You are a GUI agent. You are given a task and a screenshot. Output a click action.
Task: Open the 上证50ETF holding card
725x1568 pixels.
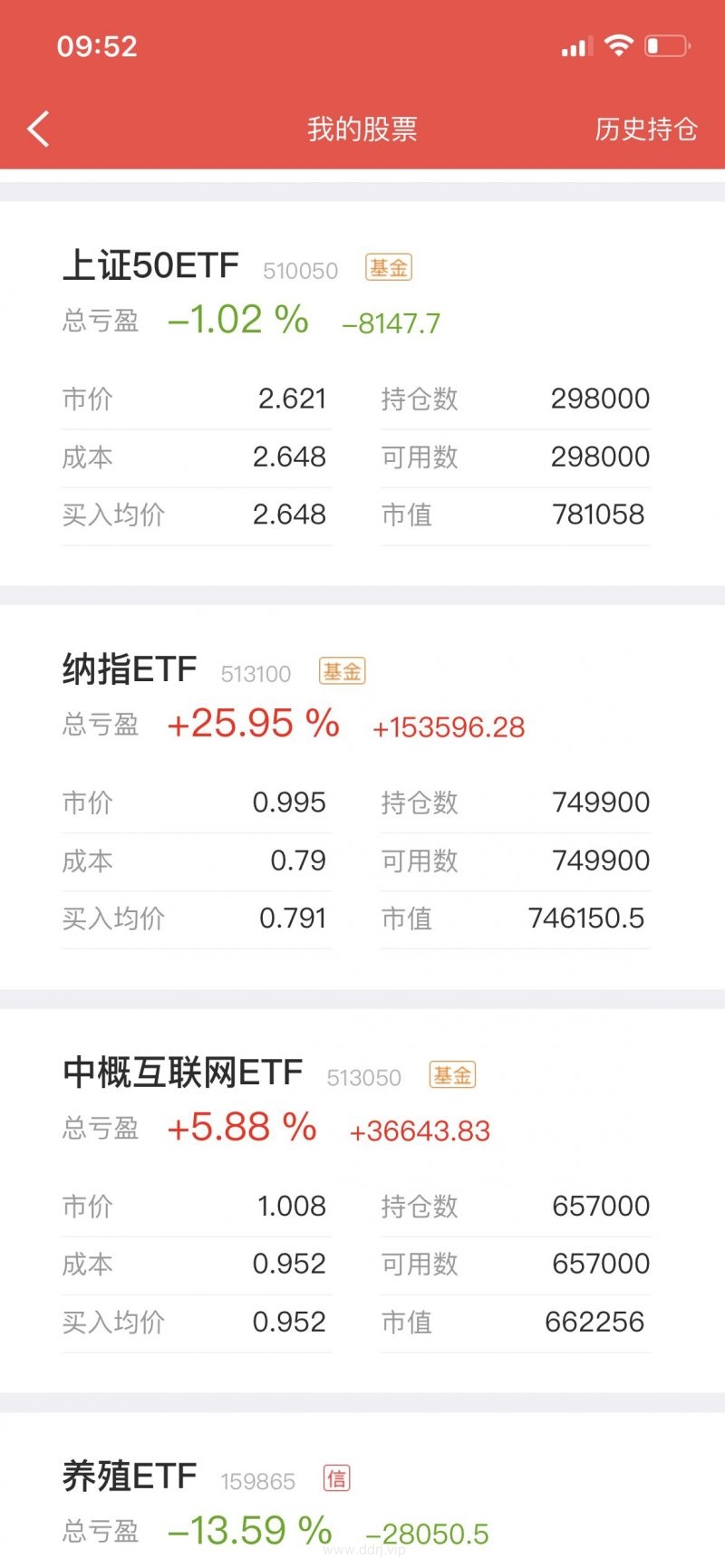coord(362,394)
